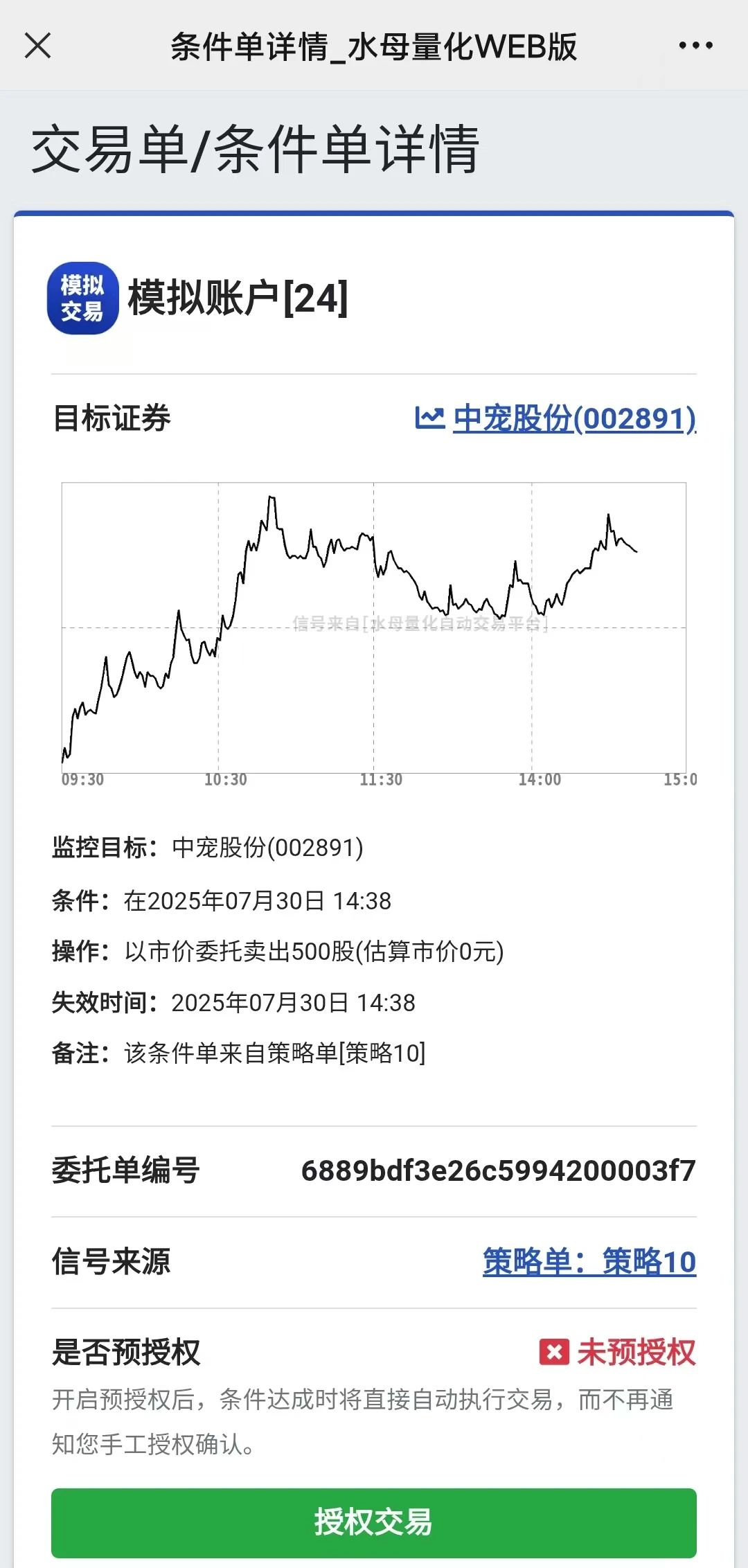Open the 策略单：策略10 signal source link
This screenshot has width=748, height=1568.
click(589, 1261)
